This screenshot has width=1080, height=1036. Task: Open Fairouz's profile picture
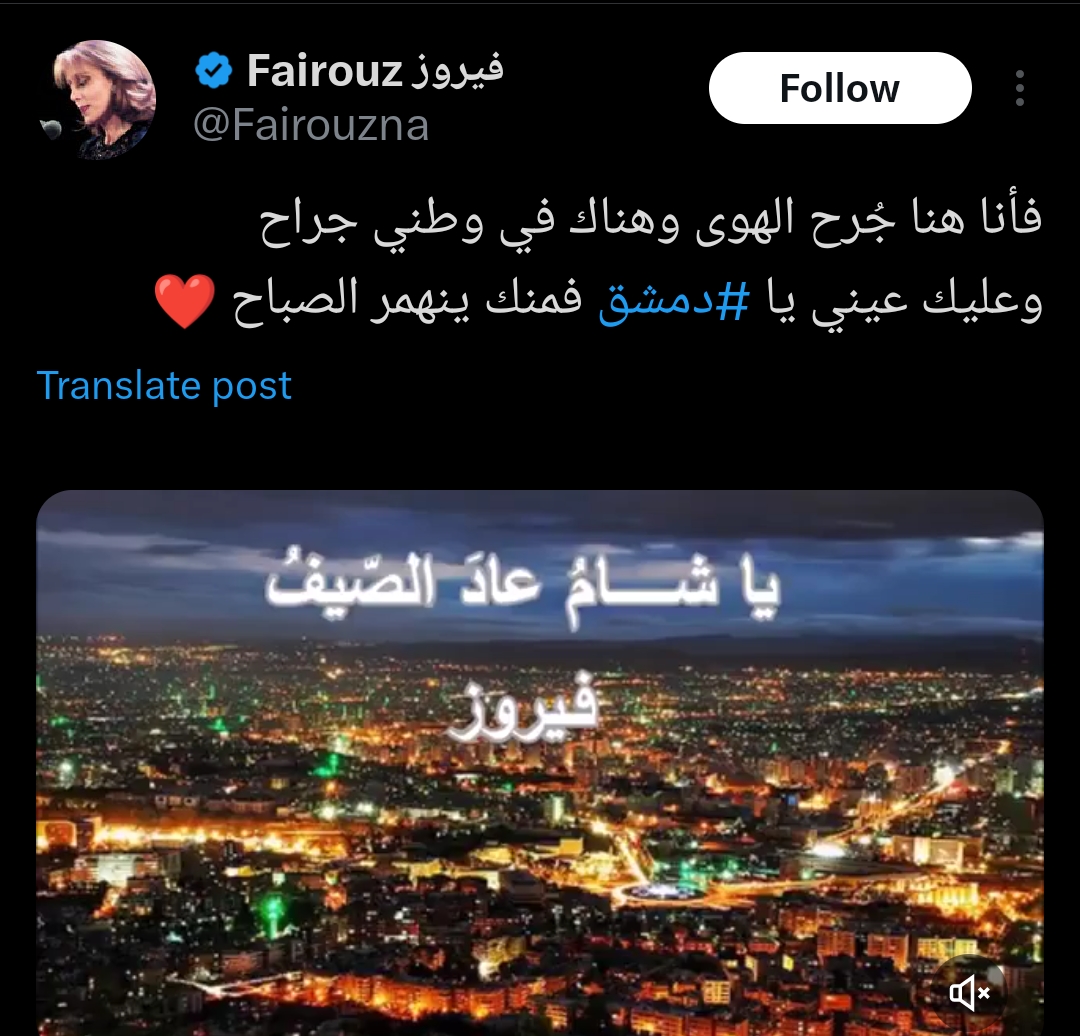103,100
